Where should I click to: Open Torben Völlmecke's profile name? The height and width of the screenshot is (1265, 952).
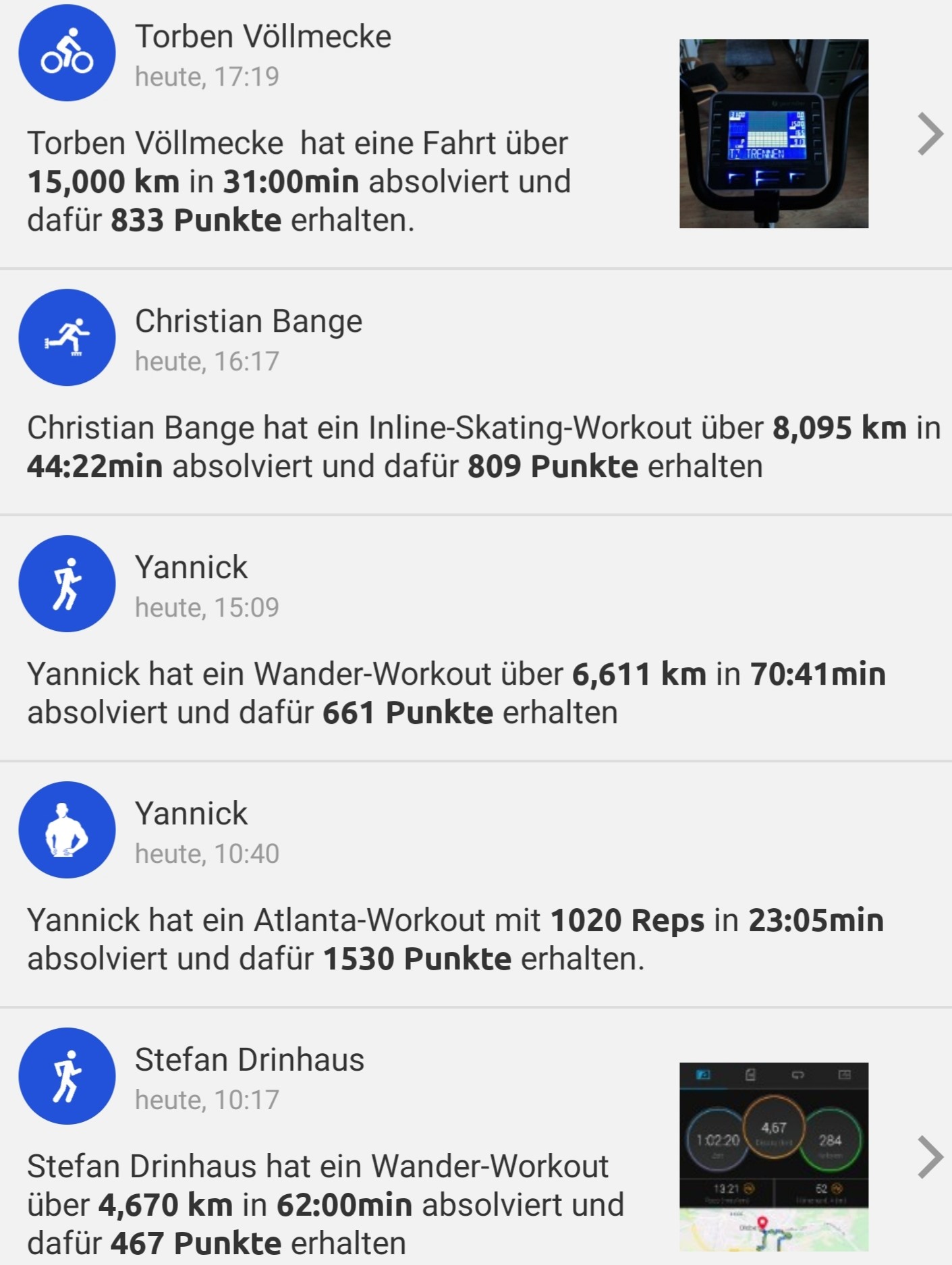point(263,36)
